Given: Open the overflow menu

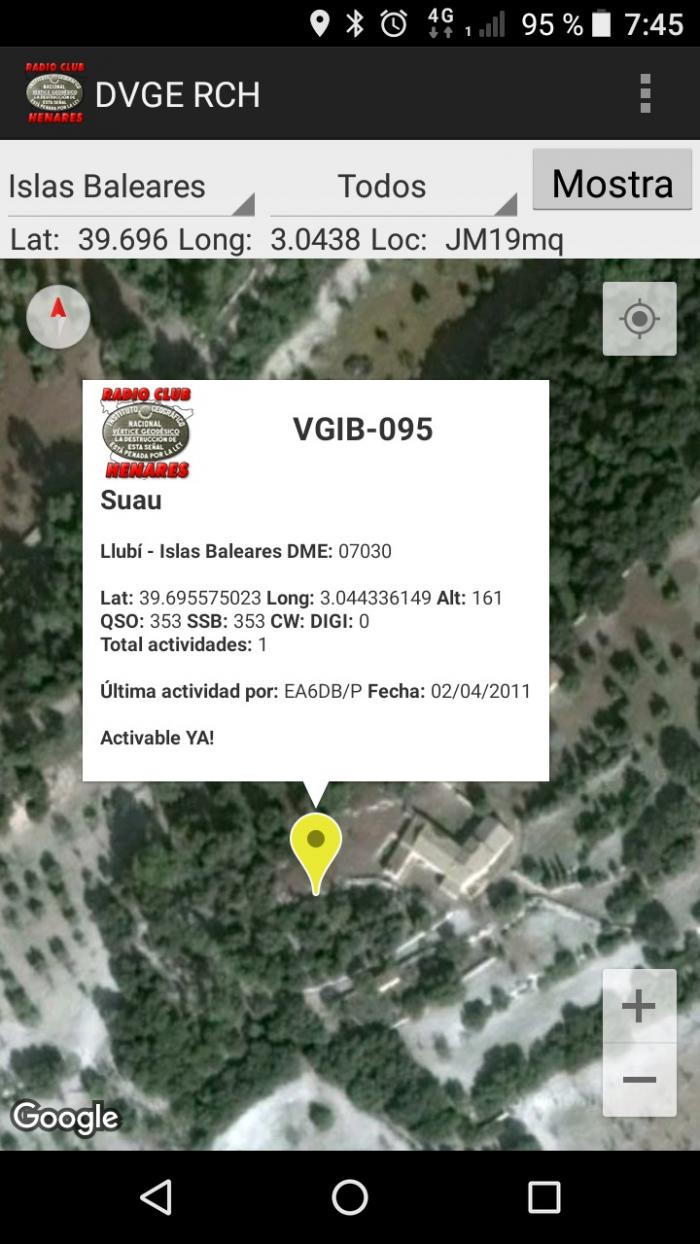Looking at the screenshot, I should 645,93.
